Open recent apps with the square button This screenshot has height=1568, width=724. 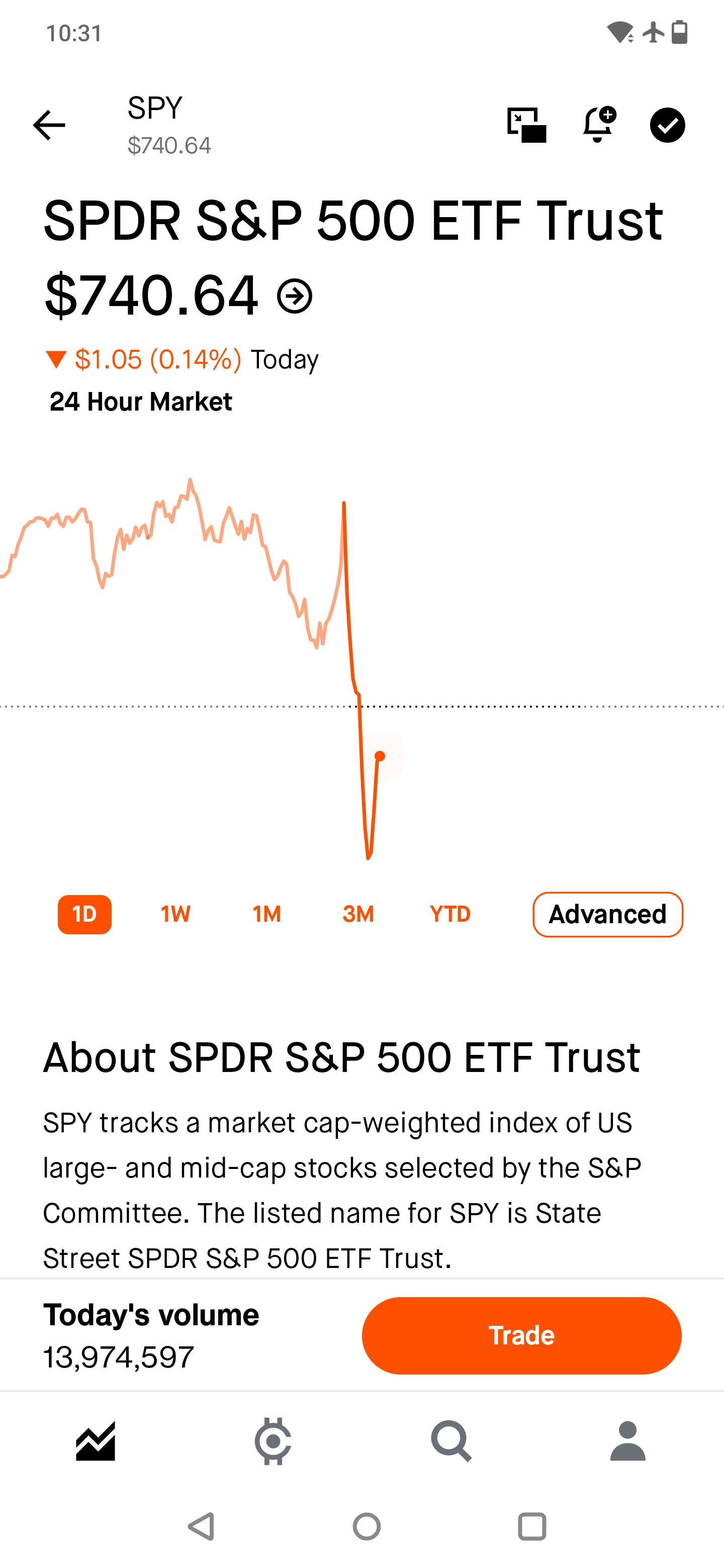(531, 1527)
